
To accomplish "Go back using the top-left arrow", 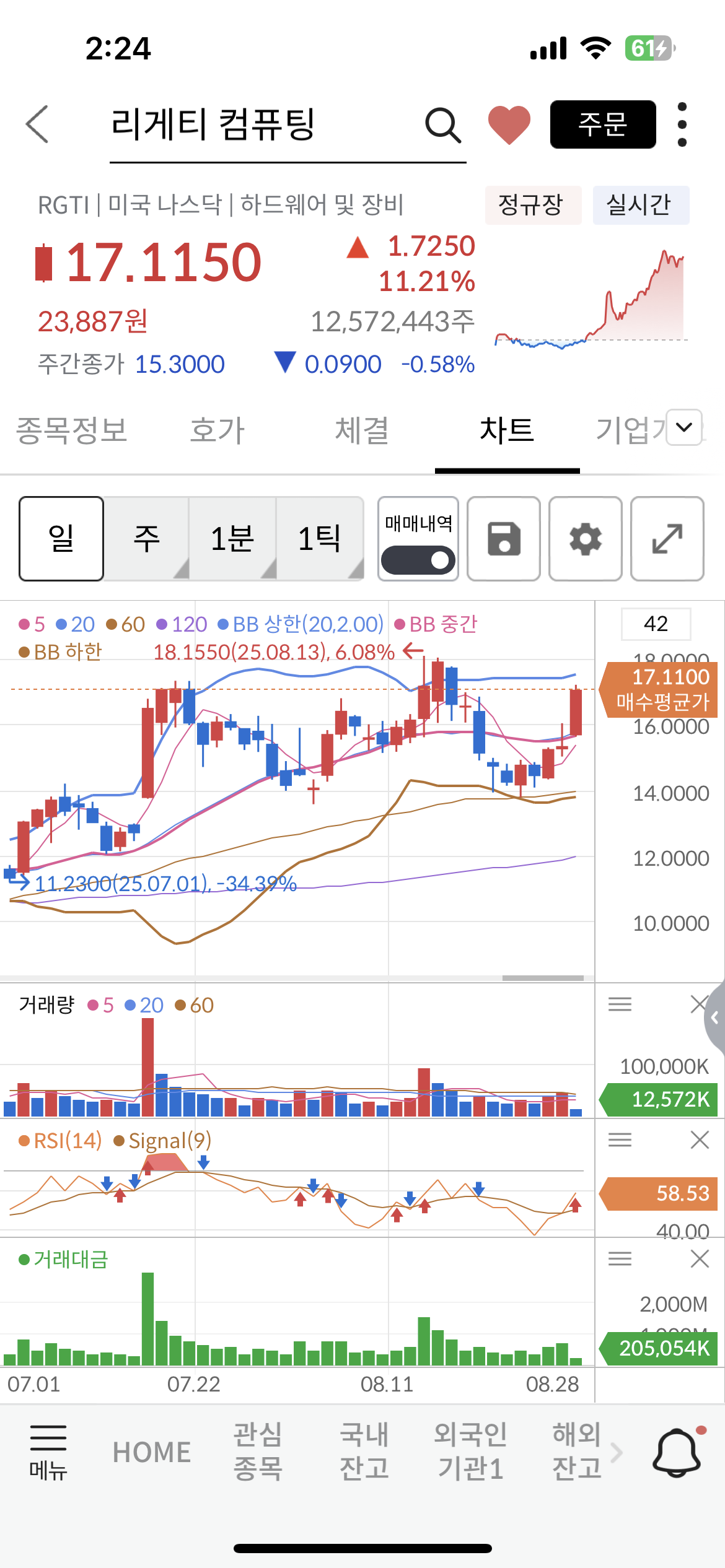I will coord(37,124).
